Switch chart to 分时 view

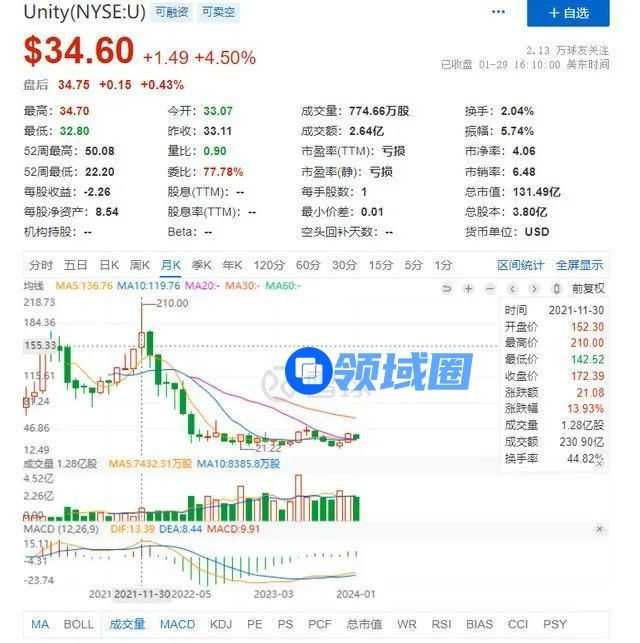click(x=41, y=265)
